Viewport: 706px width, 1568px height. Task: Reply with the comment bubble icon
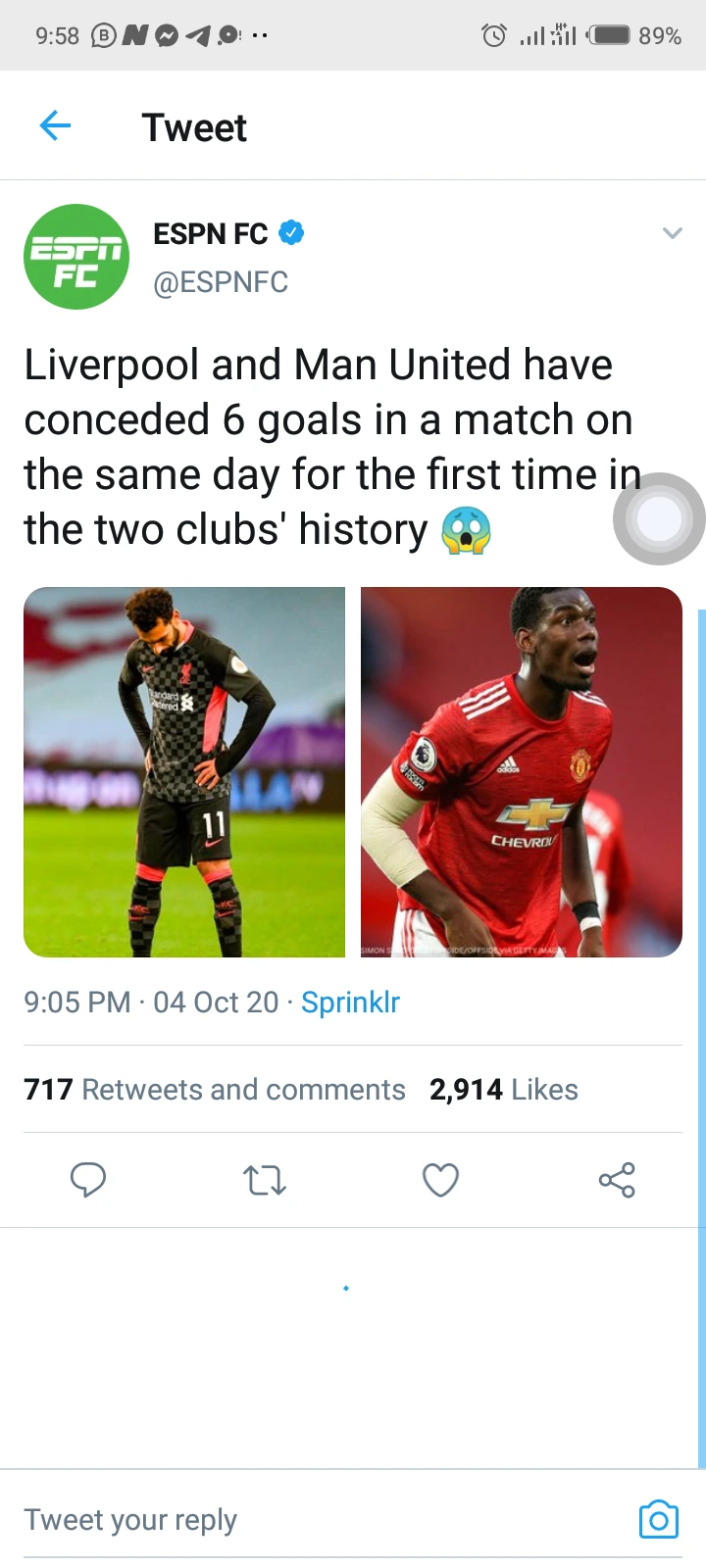click(88, 1180)
